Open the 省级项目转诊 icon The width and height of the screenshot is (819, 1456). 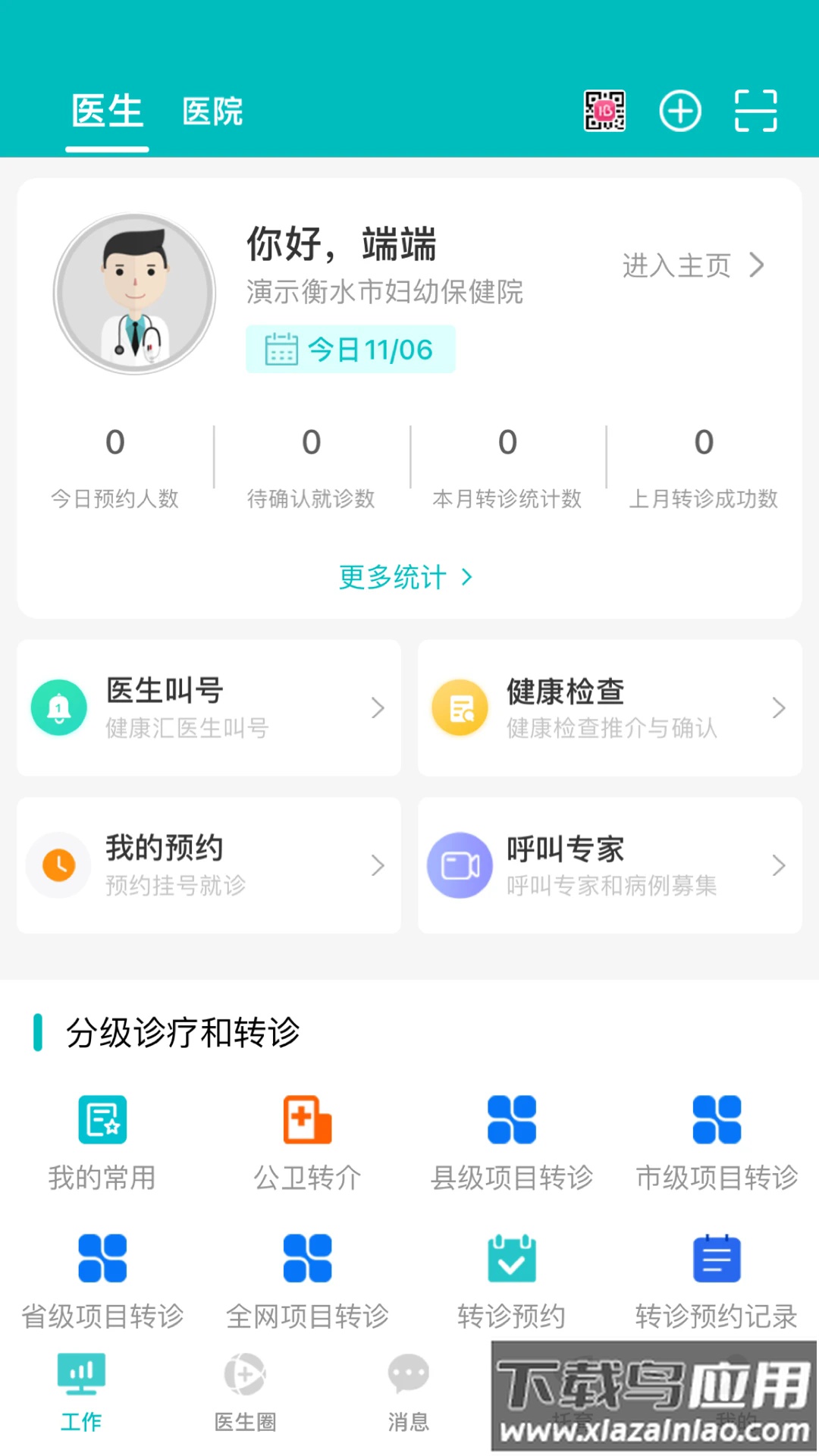click(101, 1259)
